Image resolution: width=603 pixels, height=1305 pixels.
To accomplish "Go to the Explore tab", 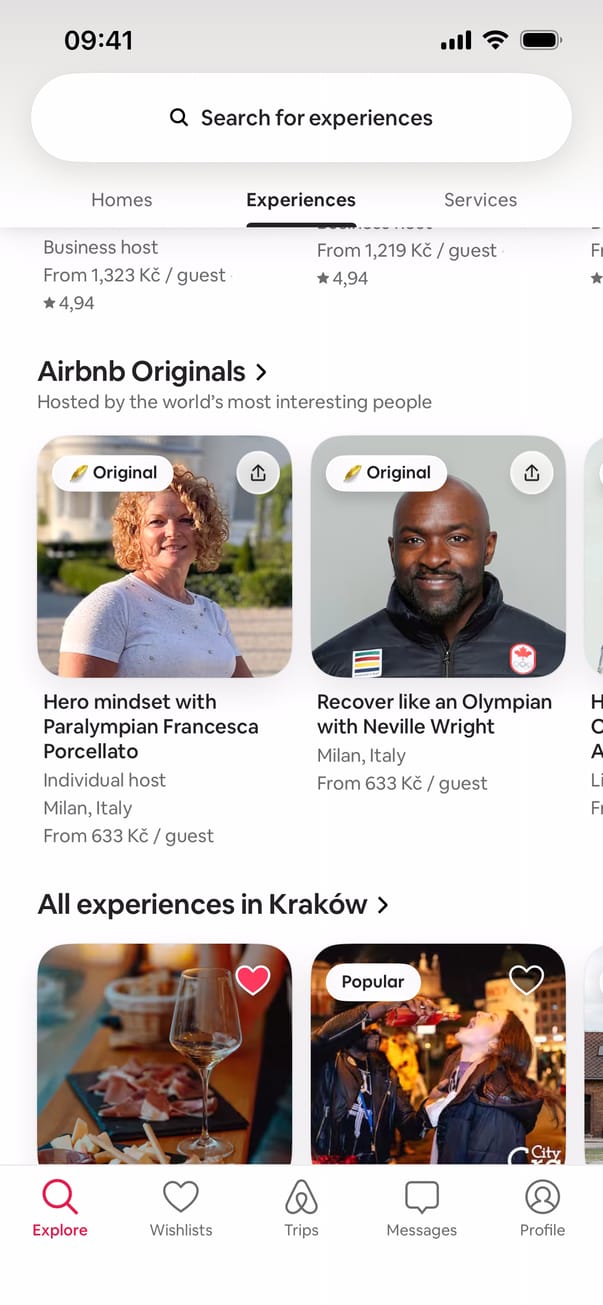I will [60, 1207].
